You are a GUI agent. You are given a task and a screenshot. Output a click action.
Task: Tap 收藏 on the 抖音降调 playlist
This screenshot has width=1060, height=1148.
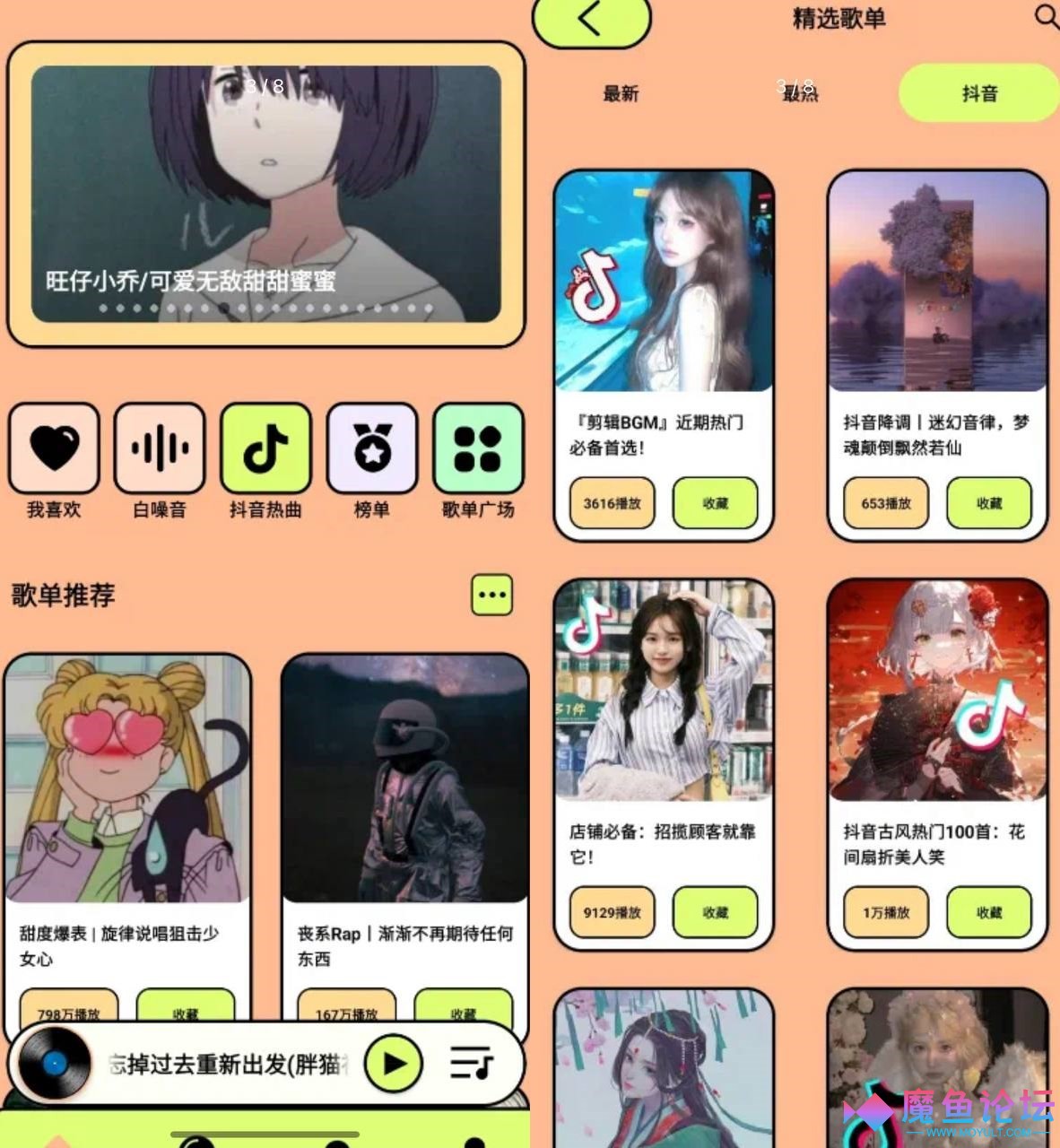click(x=989, y=503)
